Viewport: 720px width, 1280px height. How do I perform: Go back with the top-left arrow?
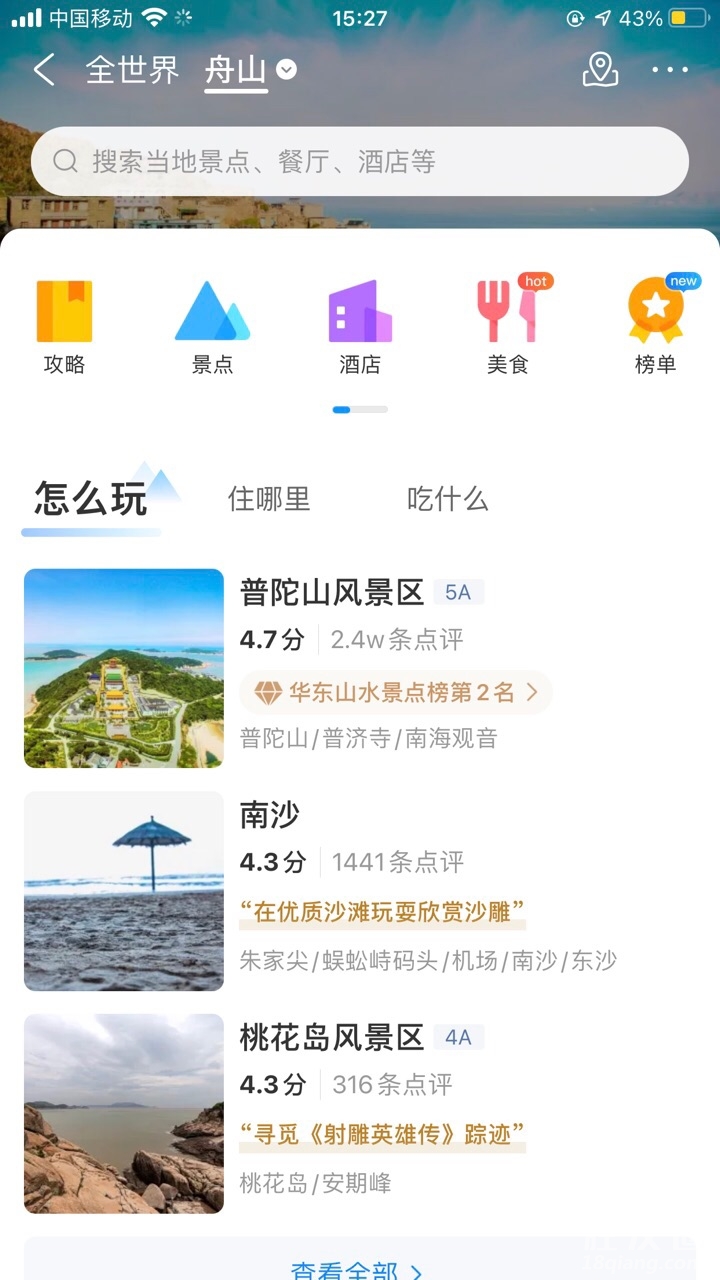tap(44, 70)
